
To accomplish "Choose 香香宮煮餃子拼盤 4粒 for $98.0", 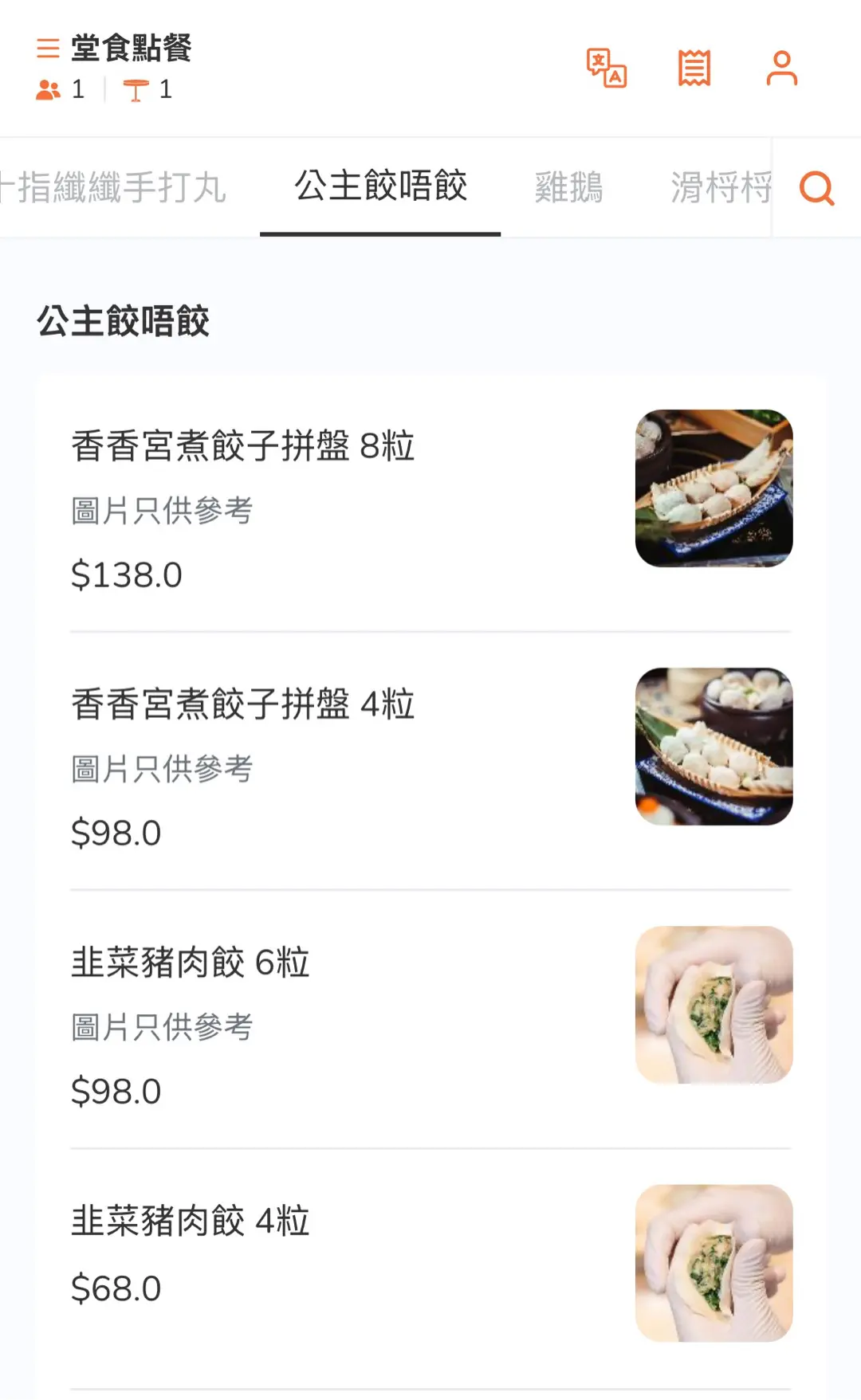I will coord(243,704).
